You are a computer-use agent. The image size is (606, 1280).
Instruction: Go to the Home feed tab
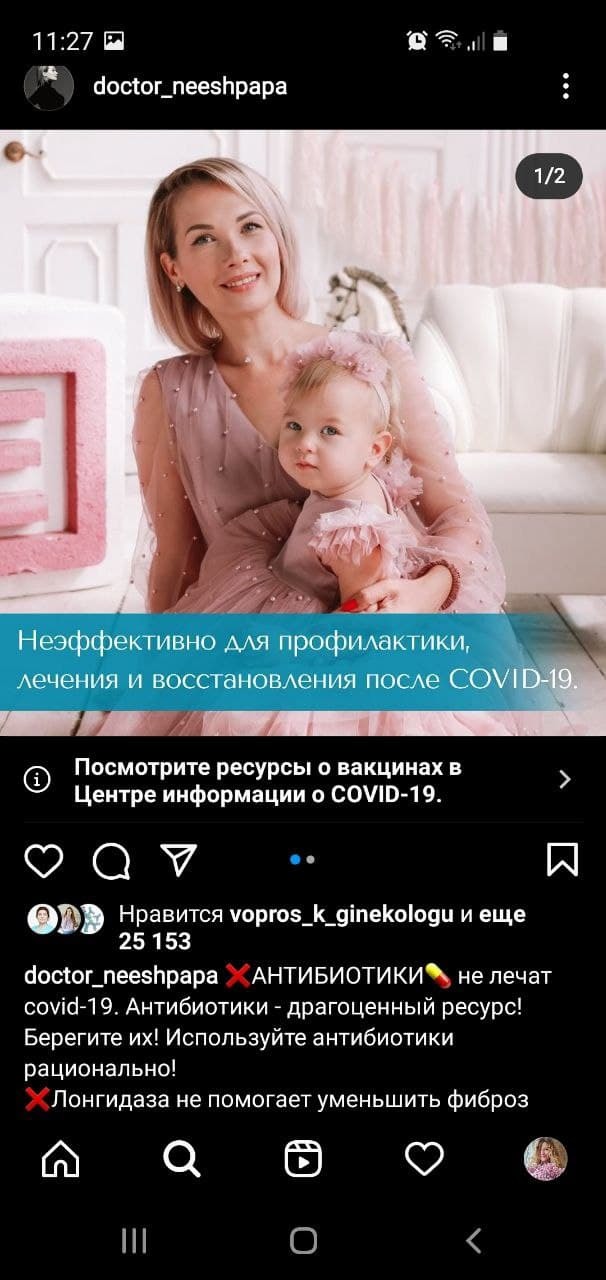click(60, 1159)
